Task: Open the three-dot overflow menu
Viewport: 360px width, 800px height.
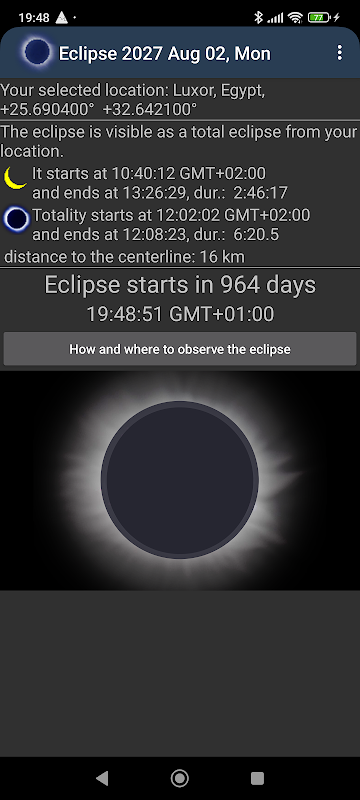Action: click(x=340, y=53)
